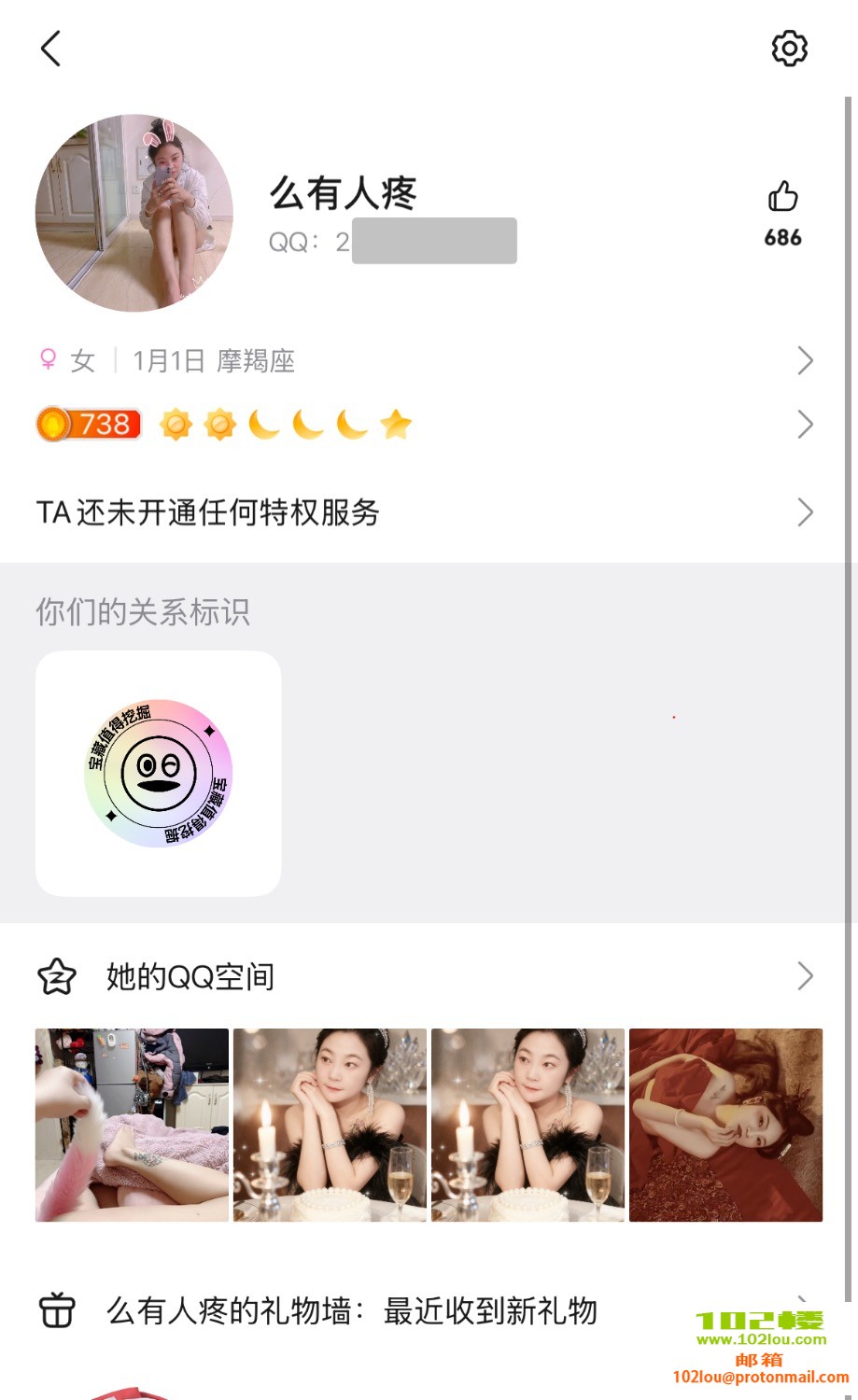The image size is (858, 1400).
Task: Open the second QQ空间 photo with candle
Action: pos(330,1125)
